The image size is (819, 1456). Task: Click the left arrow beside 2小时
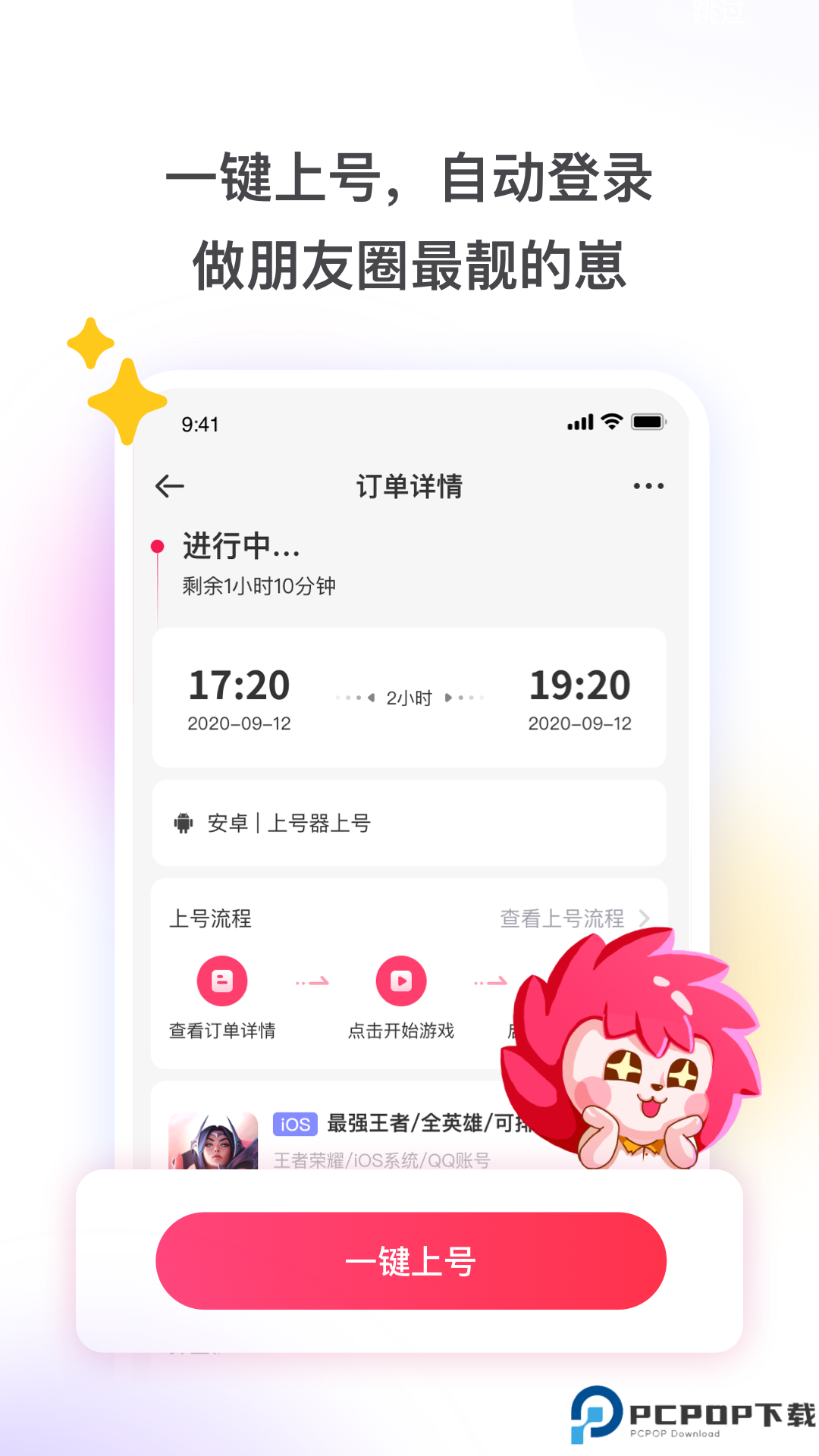(369, 696)
